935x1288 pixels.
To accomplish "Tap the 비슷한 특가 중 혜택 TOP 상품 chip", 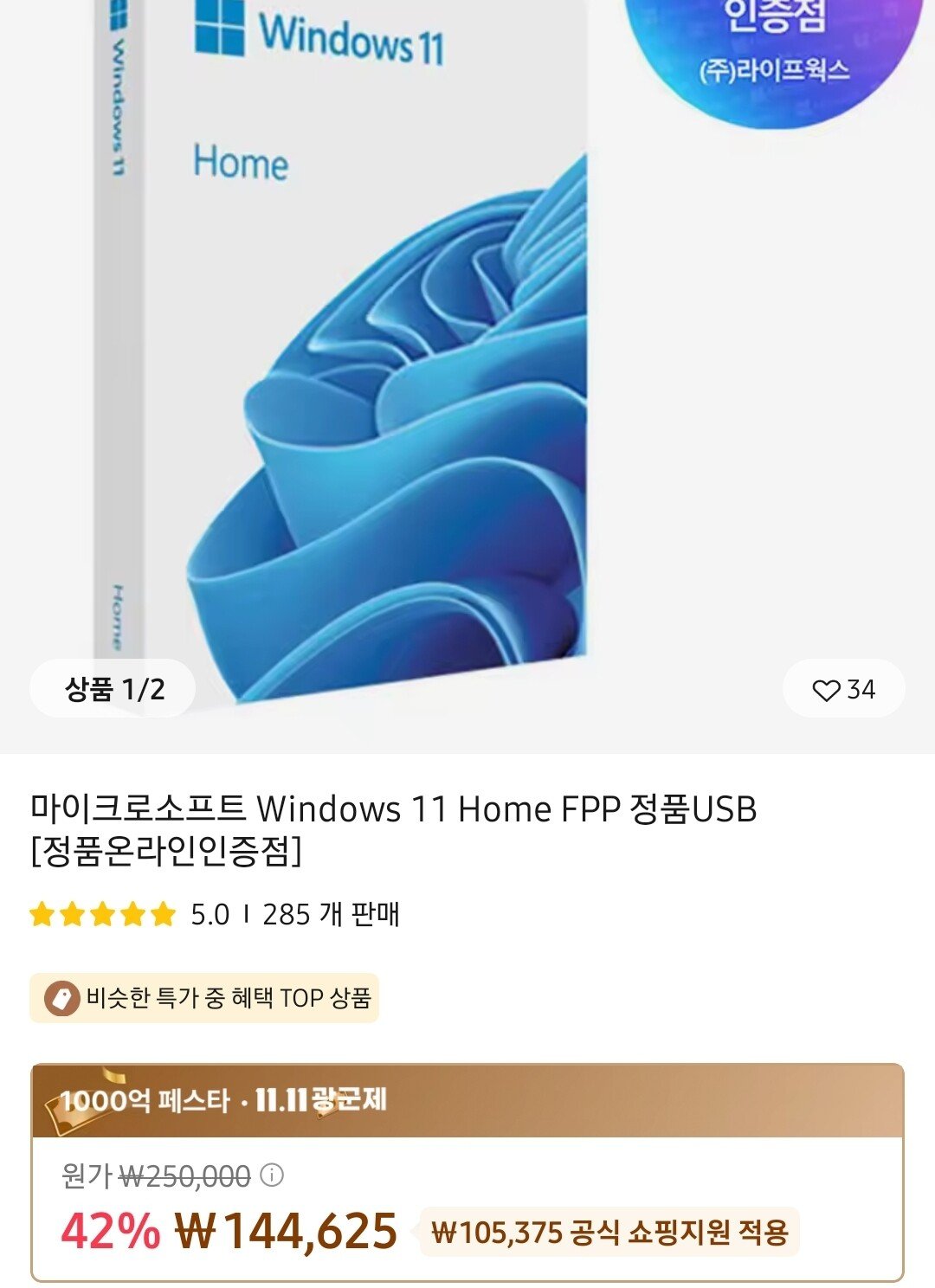I will tap(205, 998).
